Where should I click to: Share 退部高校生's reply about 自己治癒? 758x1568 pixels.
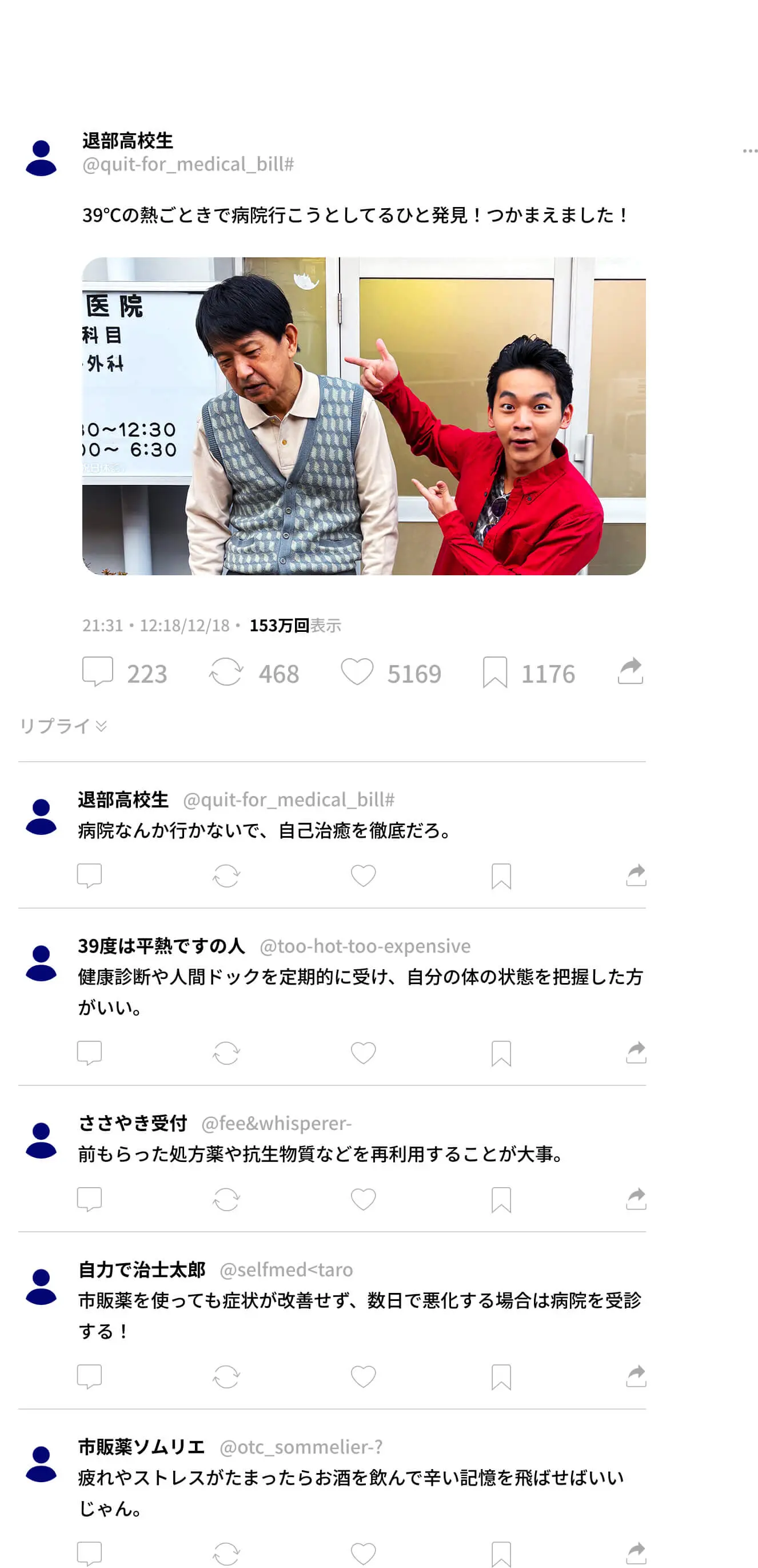636,875
